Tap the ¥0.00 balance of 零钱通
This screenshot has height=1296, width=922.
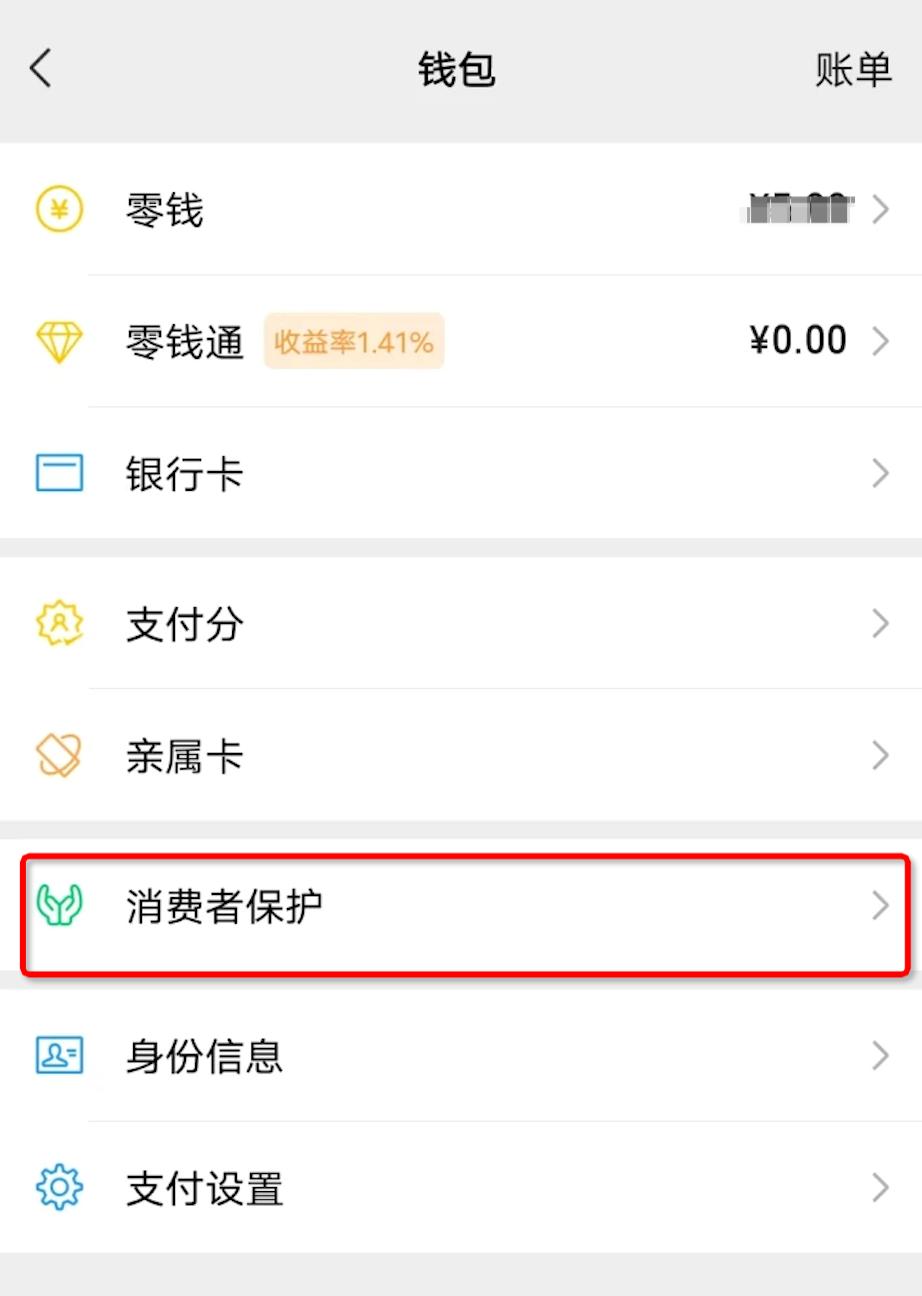[797, 340]
